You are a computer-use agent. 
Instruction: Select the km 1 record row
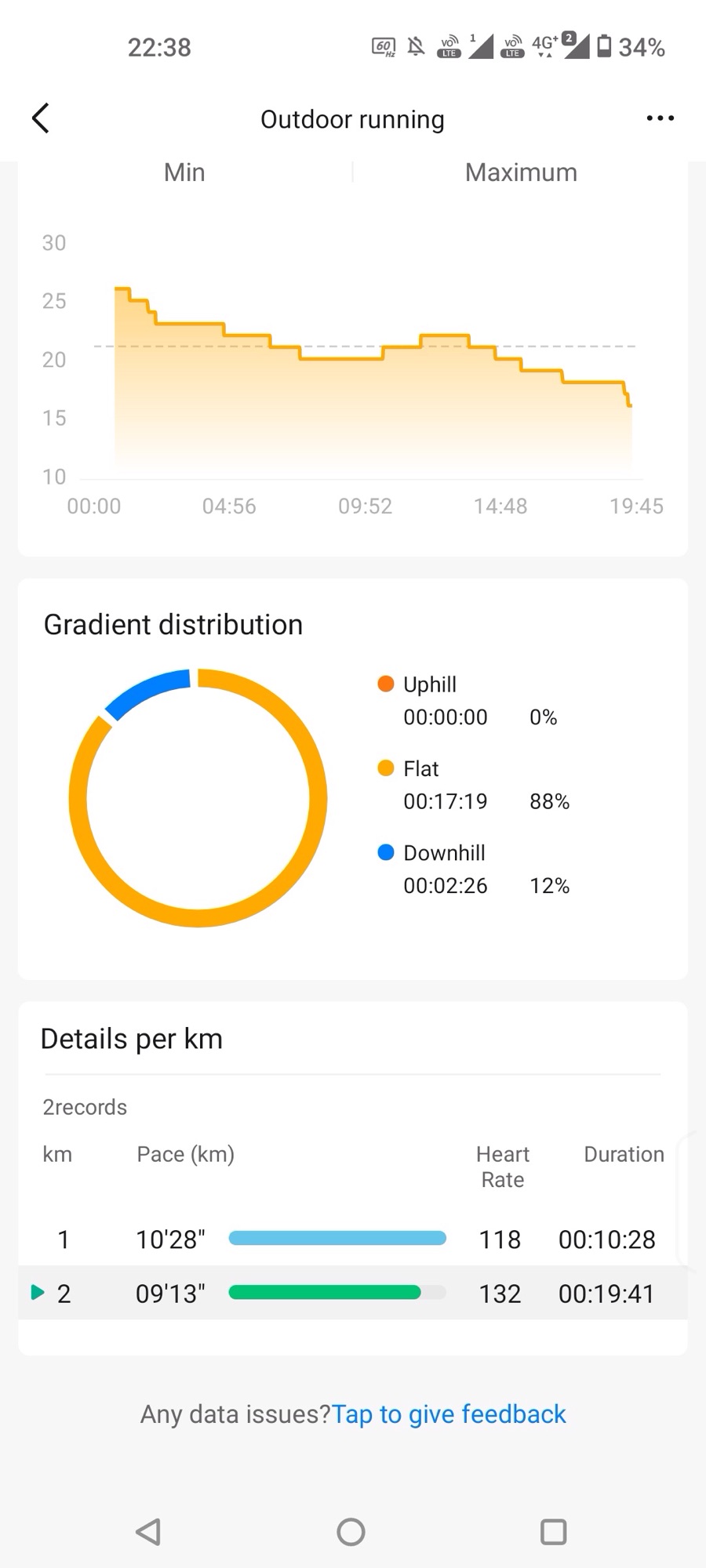(x=353, y=1239)
